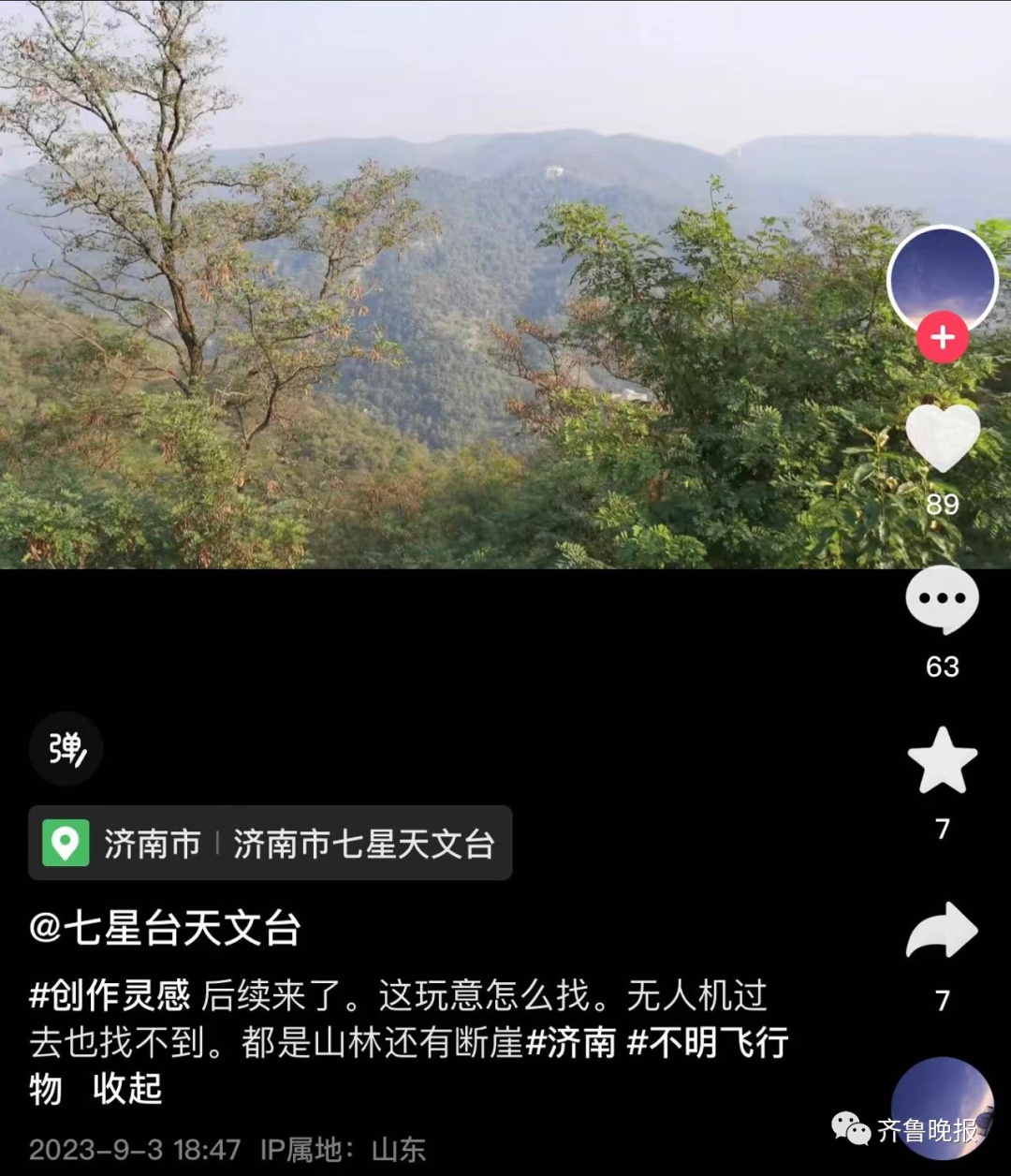The width and height of the screenshot is (1011, 1176).
Task: Follow the author with the plus button
Action: (x=942, y=337)
